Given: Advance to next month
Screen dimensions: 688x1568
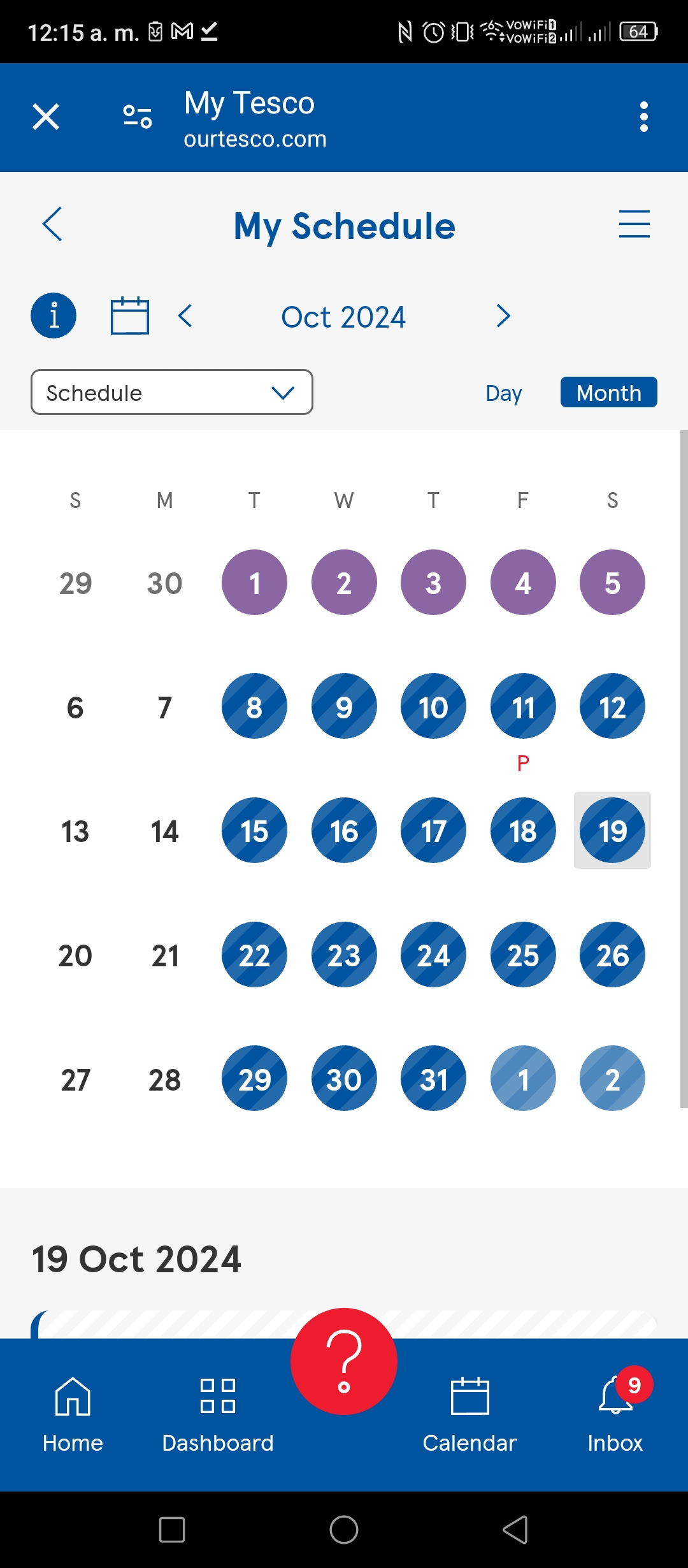Looking at the screenshot, I should [x=503, y=316].
